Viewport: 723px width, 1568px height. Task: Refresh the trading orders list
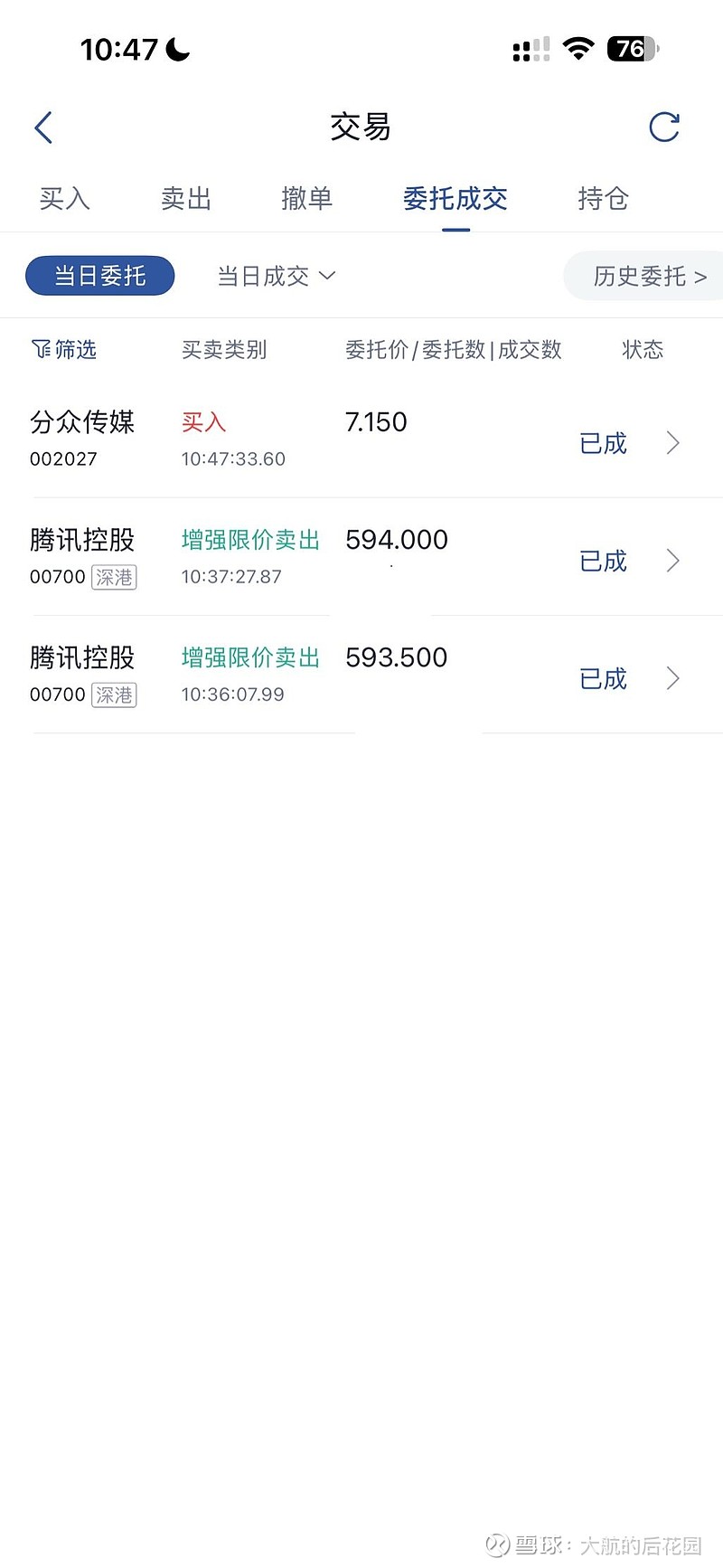pos(664,128)
